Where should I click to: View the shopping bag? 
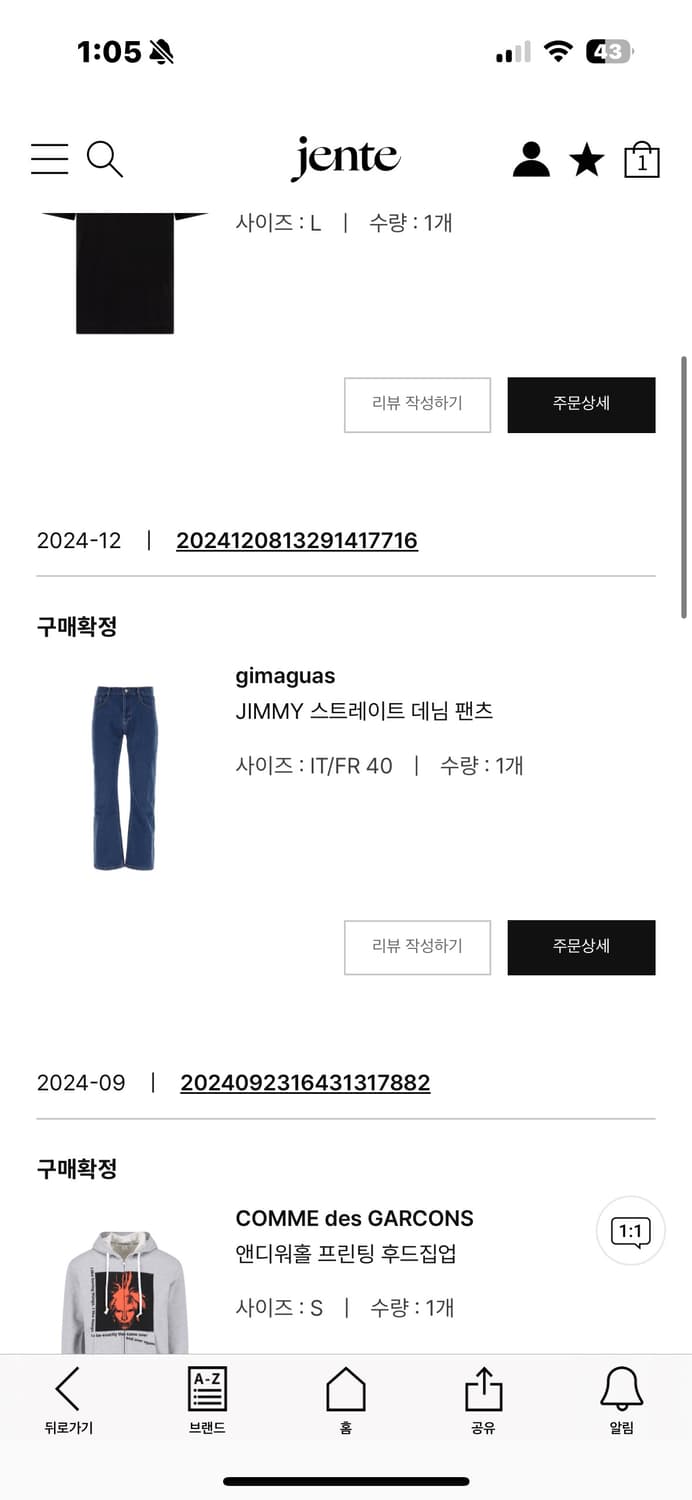tap(642, 159)
